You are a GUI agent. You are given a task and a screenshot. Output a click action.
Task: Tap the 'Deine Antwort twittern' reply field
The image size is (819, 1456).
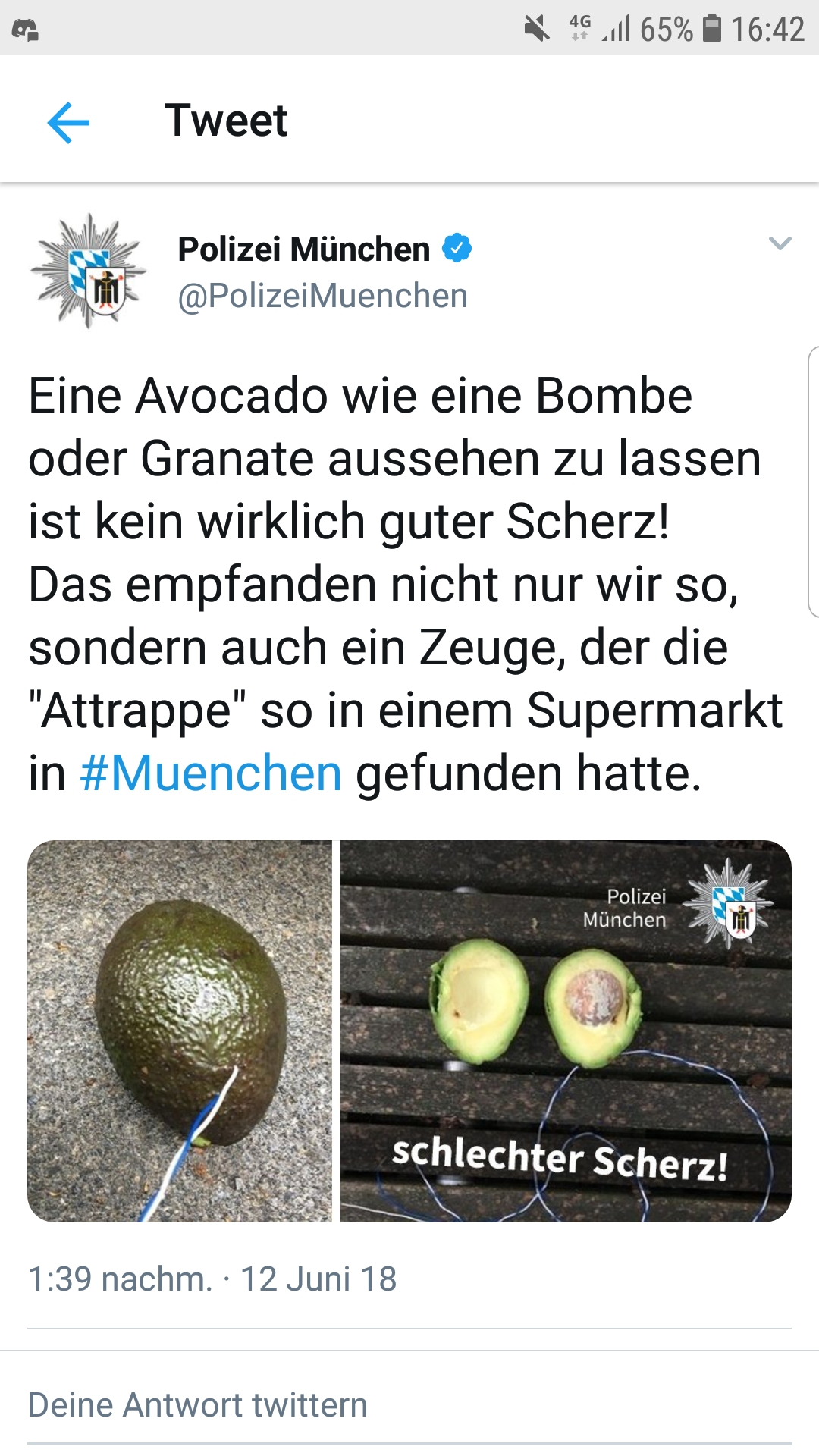(197, 1405)
